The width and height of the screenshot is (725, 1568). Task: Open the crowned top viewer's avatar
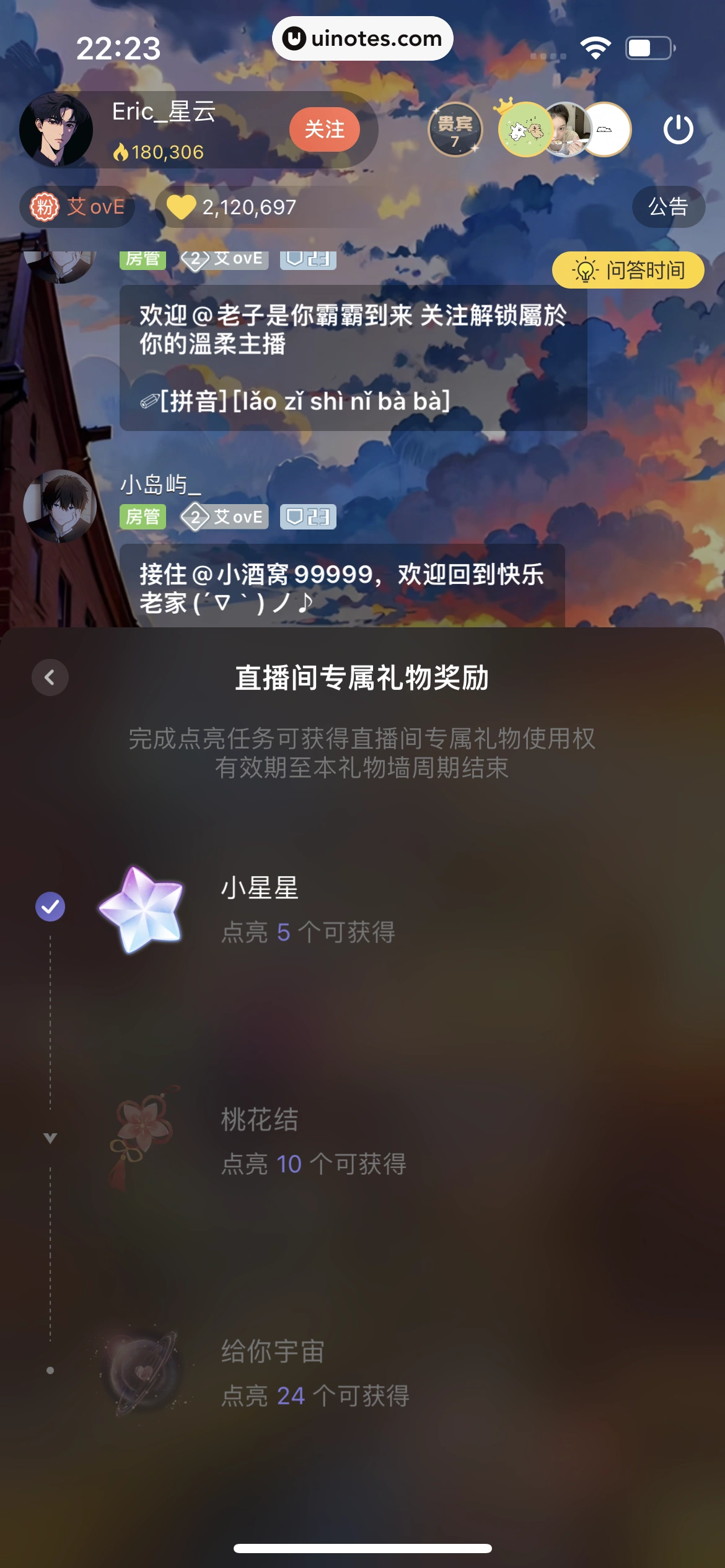click(x=525, y=129)
